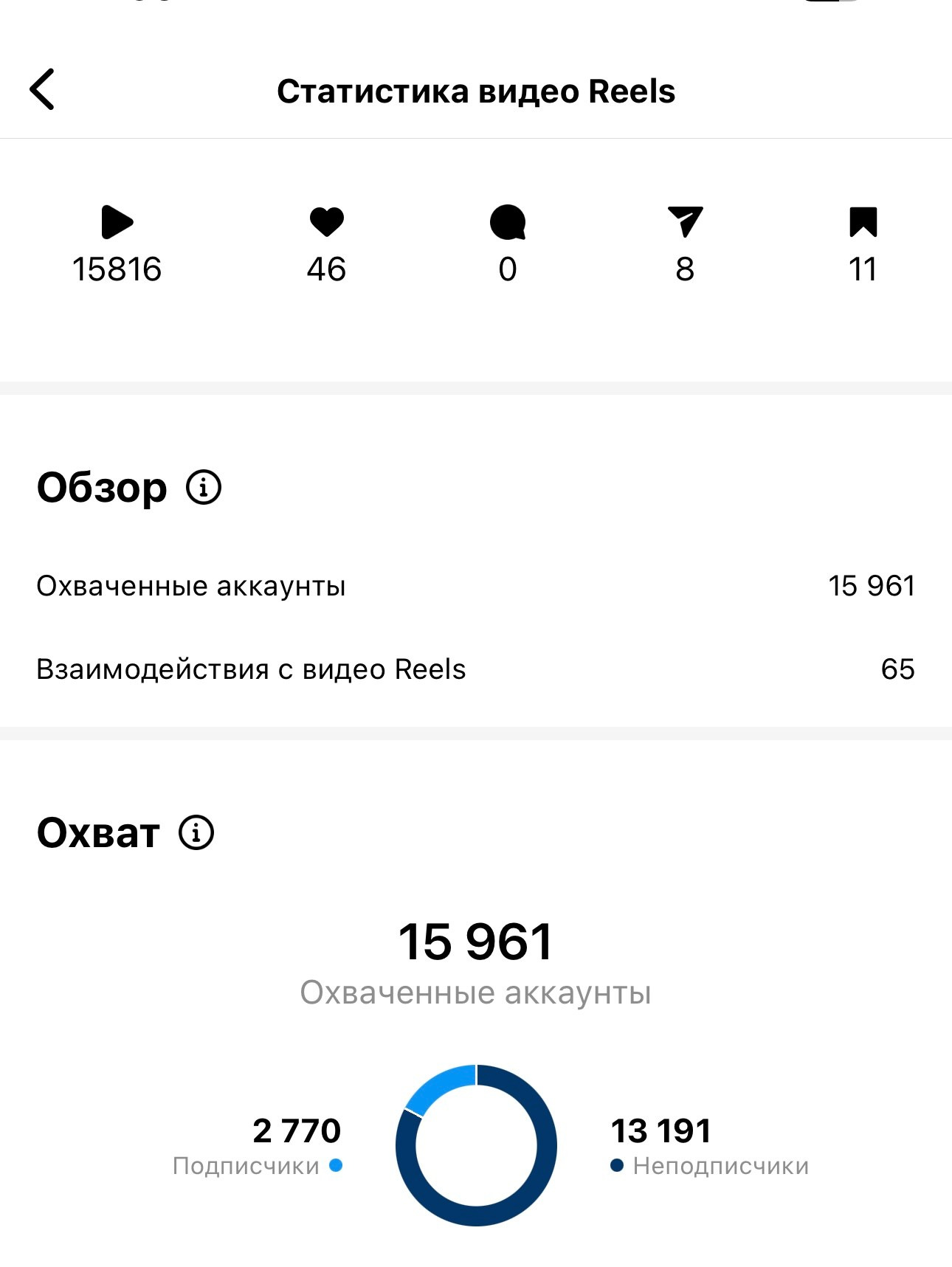The height and width of the screenshot is (1267, 952).
Task: Open info icon next to Охват
Action: pos(196,833)
